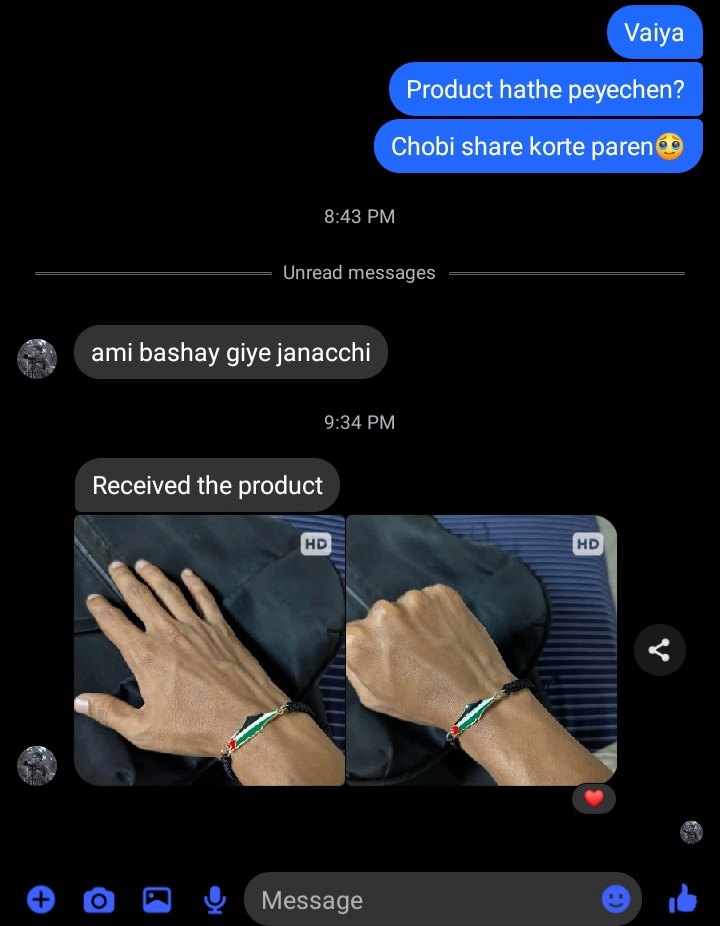This screenshot has width=720, height=926.
Task: Open sender's avatar beside the received photos
Action: pos(37,765)
